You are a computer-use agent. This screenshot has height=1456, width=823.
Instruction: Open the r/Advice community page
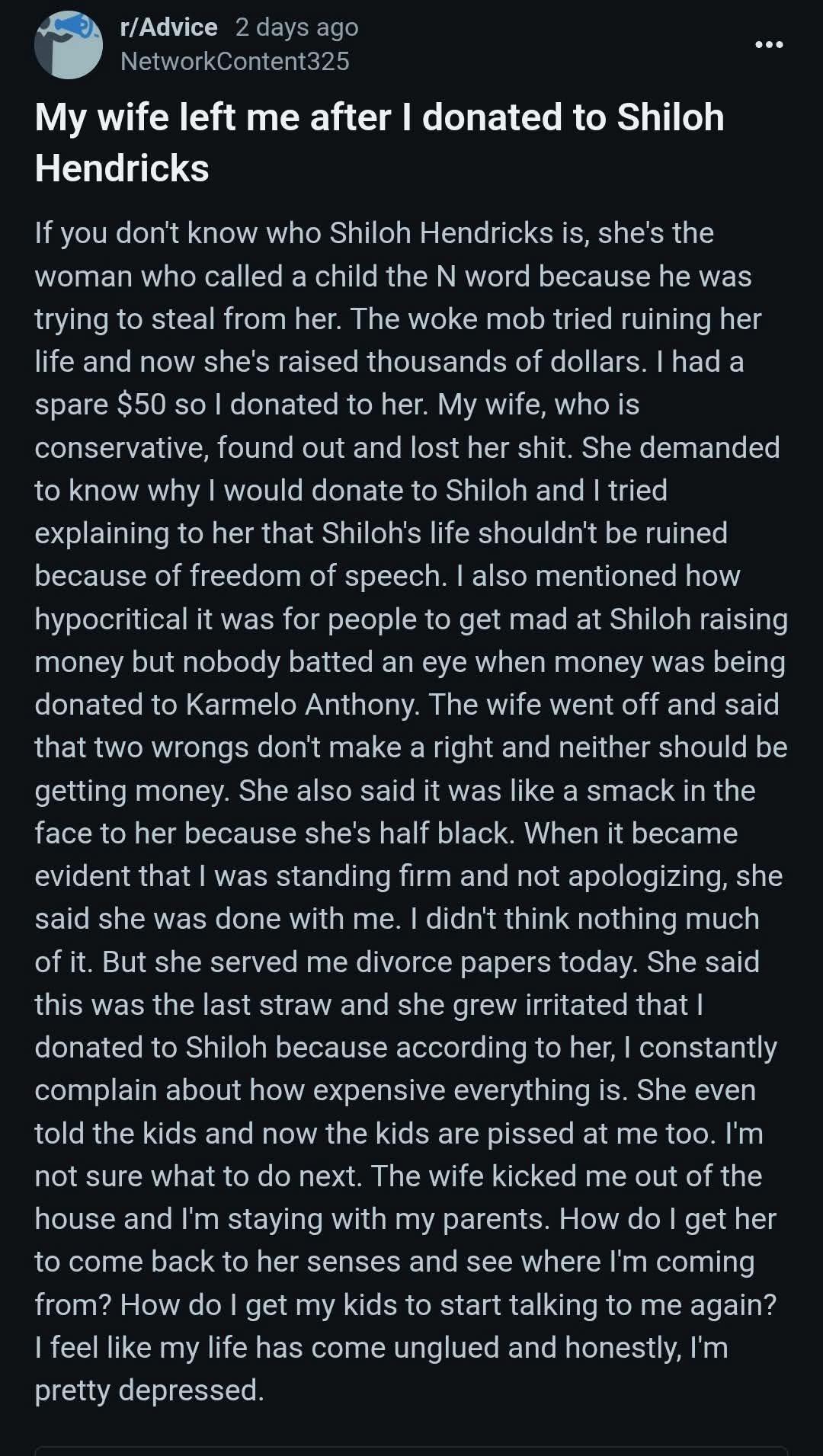pyautogui.click(x=169, y=27)
